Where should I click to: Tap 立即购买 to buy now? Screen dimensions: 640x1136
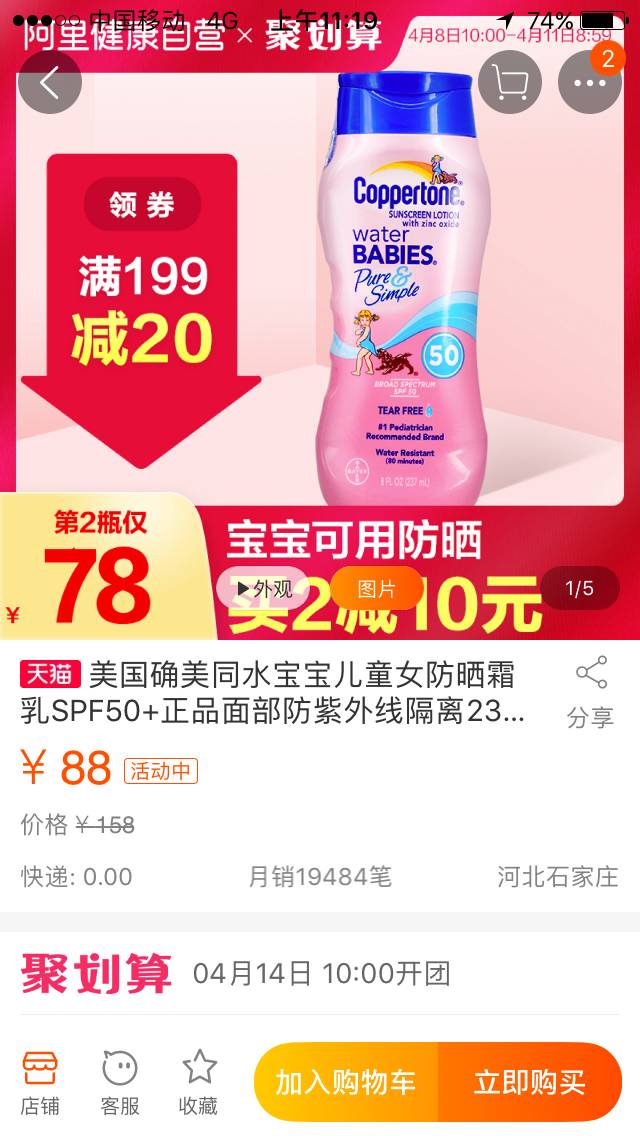point(529,1082)
